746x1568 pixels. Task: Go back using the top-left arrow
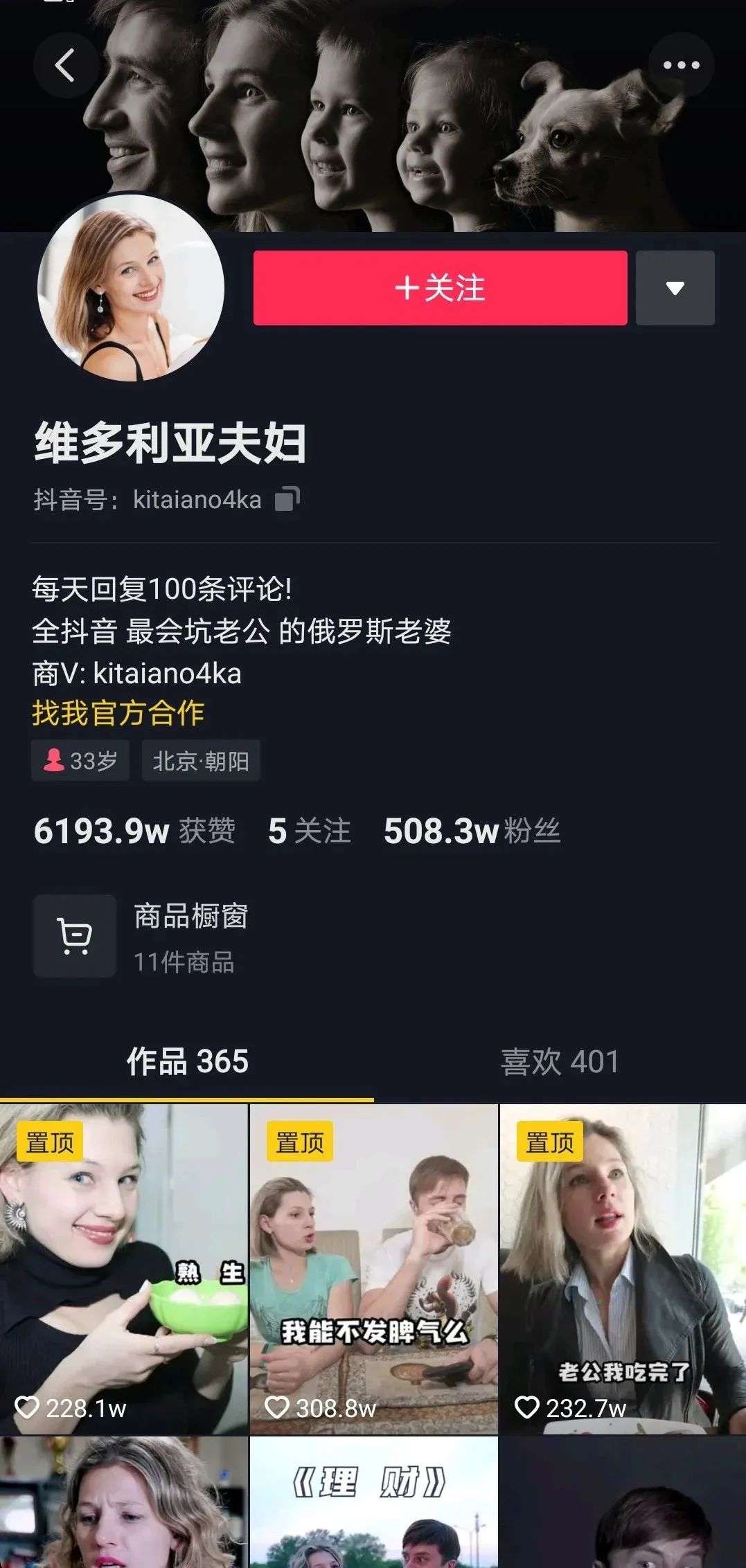point(65,66)
